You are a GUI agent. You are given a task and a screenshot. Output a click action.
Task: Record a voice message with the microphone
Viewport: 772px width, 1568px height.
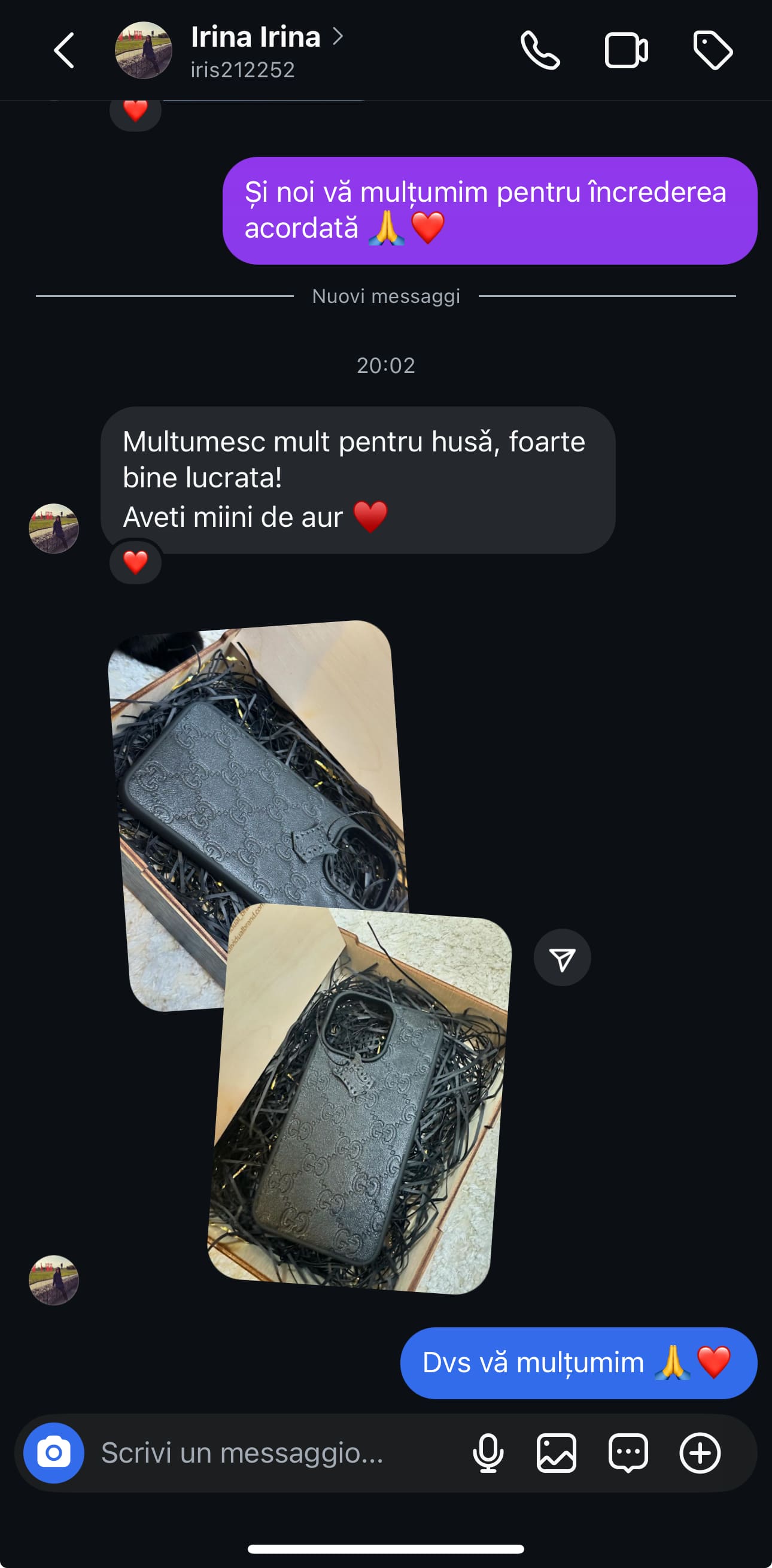(x=488, y=1453)
